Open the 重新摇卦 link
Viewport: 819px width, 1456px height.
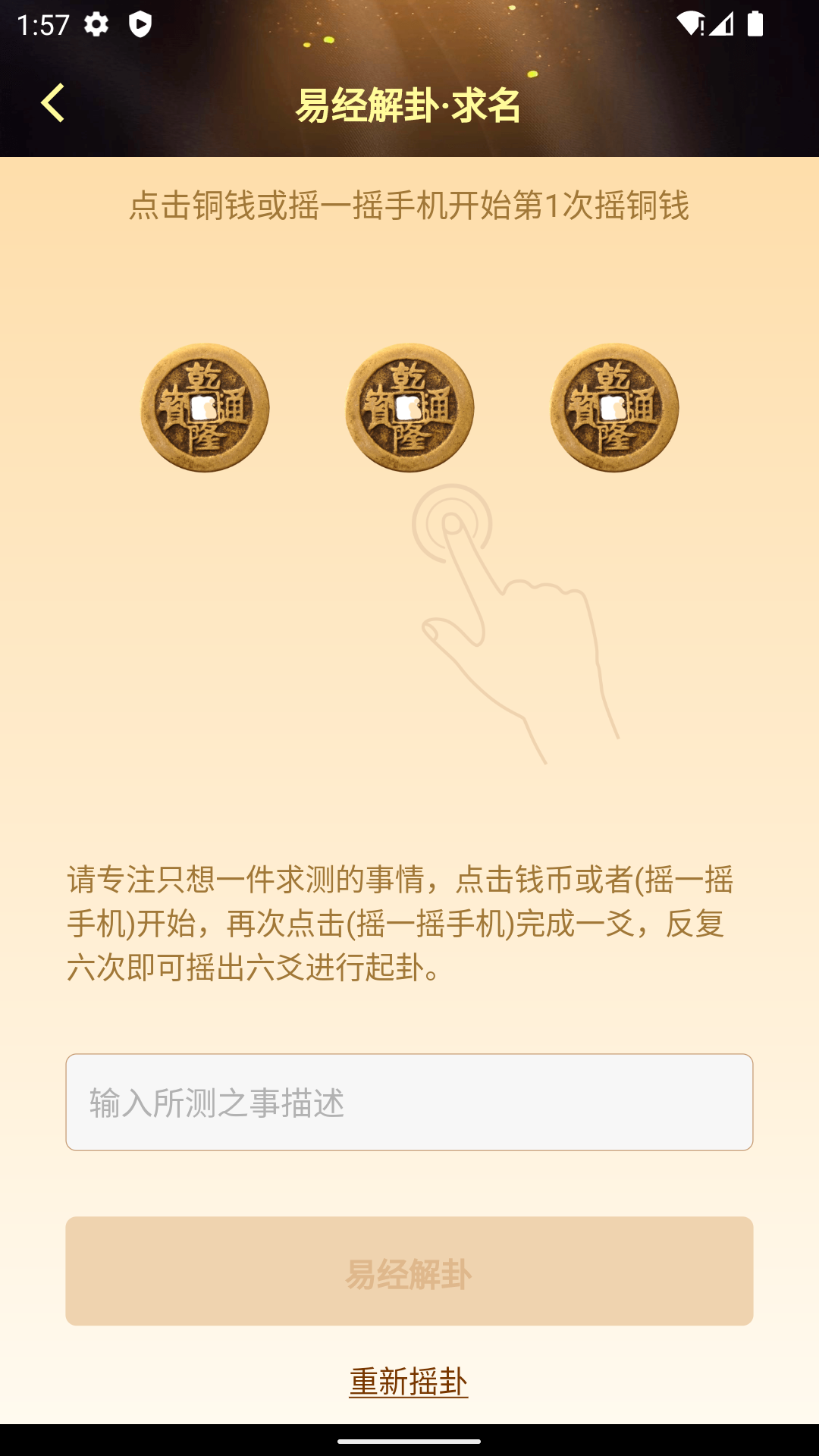[409, 1382]
